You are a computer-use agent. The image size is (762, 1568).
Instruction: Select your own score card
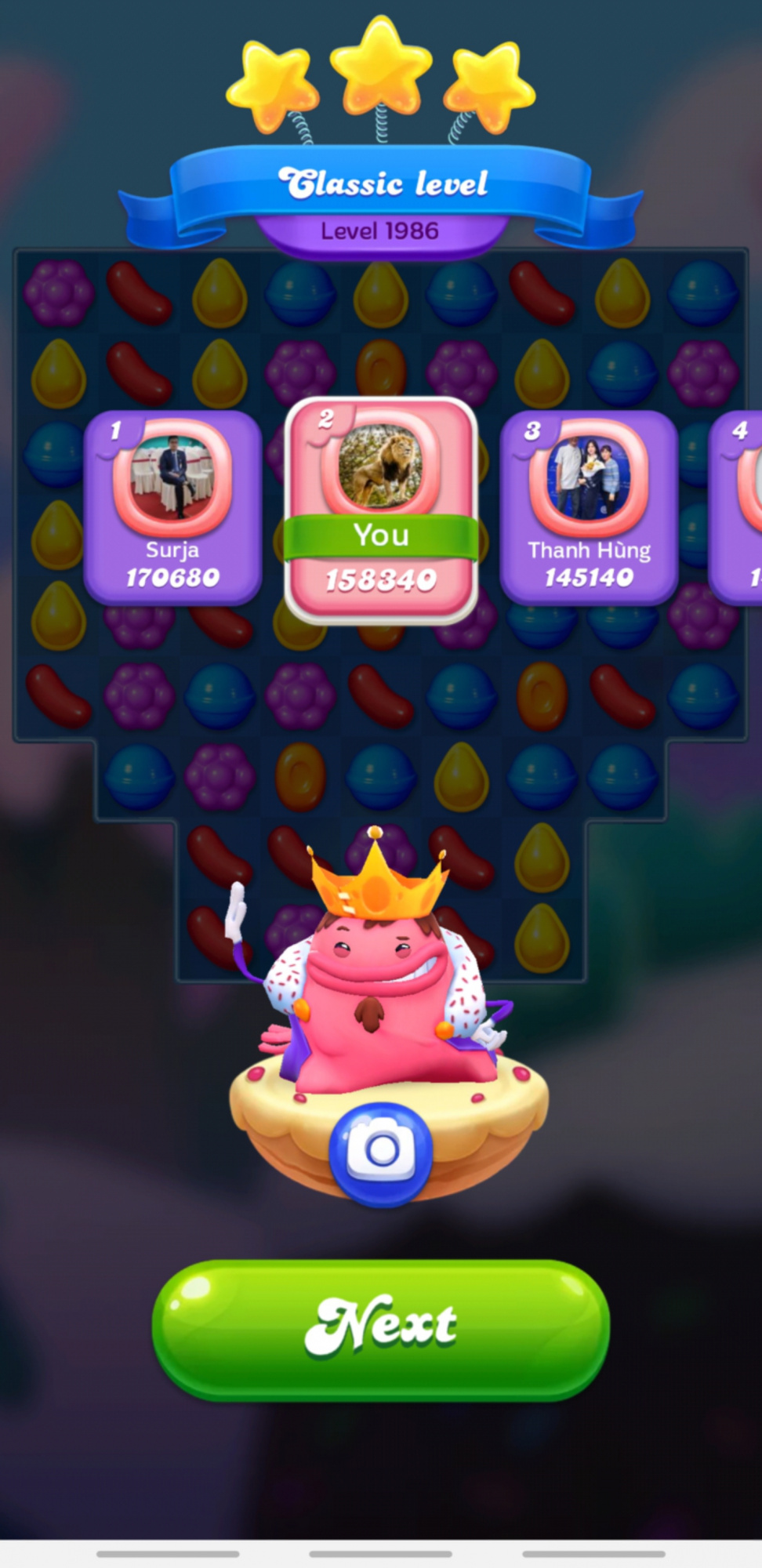coord(381,510)
